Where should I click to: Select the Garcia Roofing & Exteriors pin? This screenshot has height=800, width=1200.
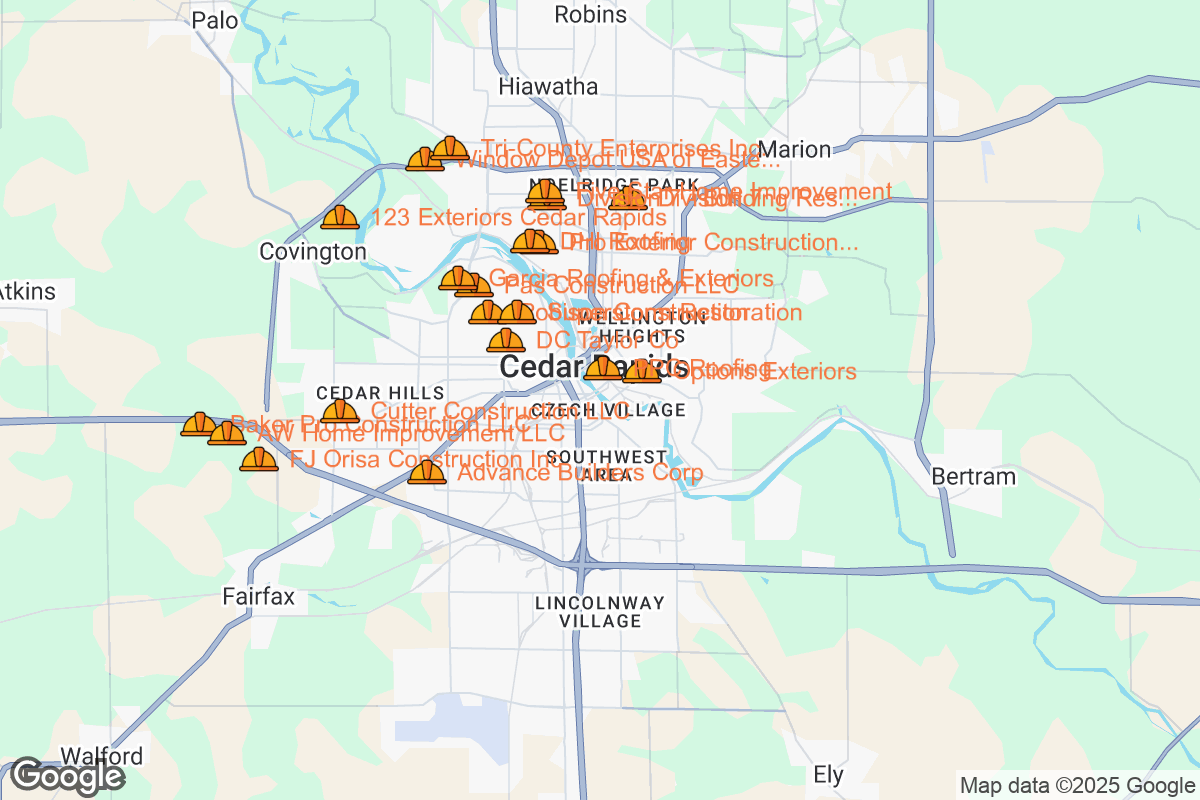click(x=458, y=279)
